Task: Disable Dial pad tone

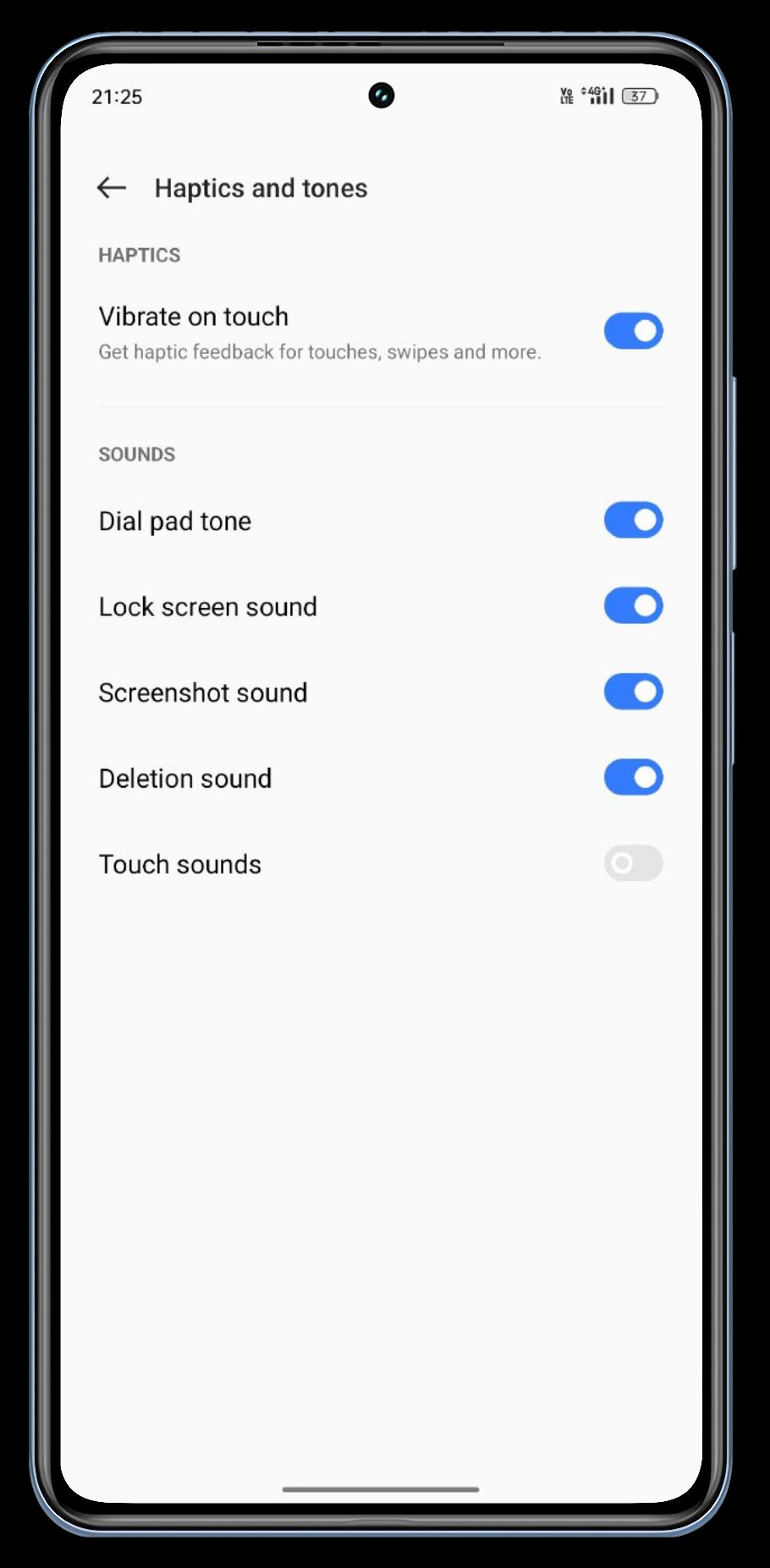Action: pyautogui.click(x=633, y=521)
